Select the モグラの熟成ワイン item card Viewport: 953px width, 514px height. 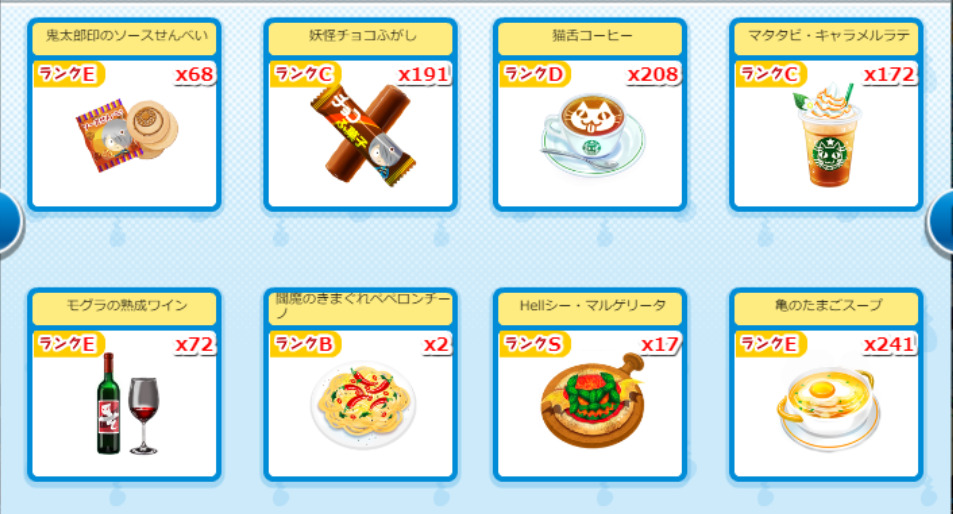pos(125,385)
